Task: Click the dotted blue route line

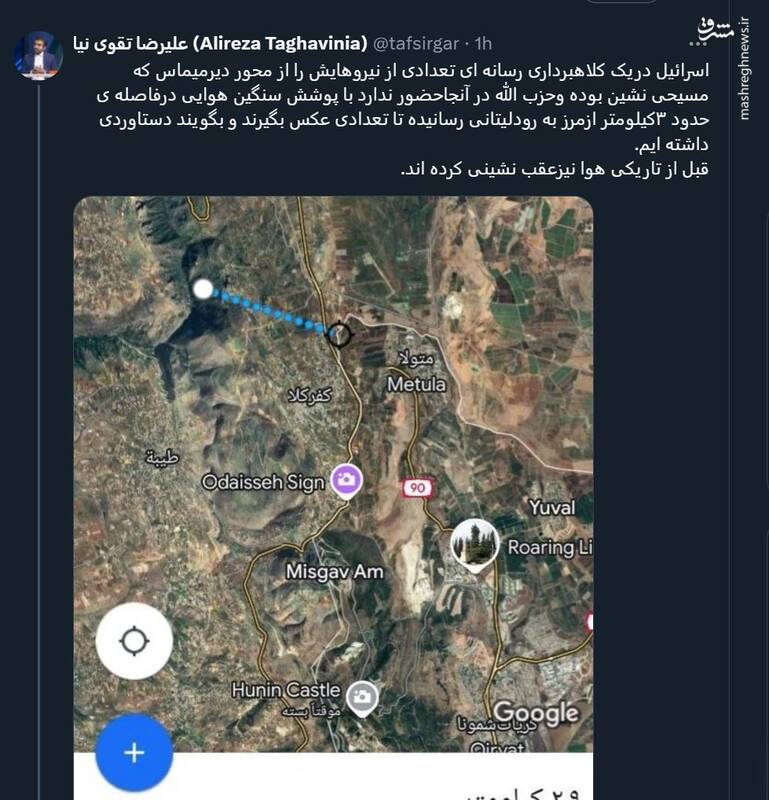Action: [265, 308]
